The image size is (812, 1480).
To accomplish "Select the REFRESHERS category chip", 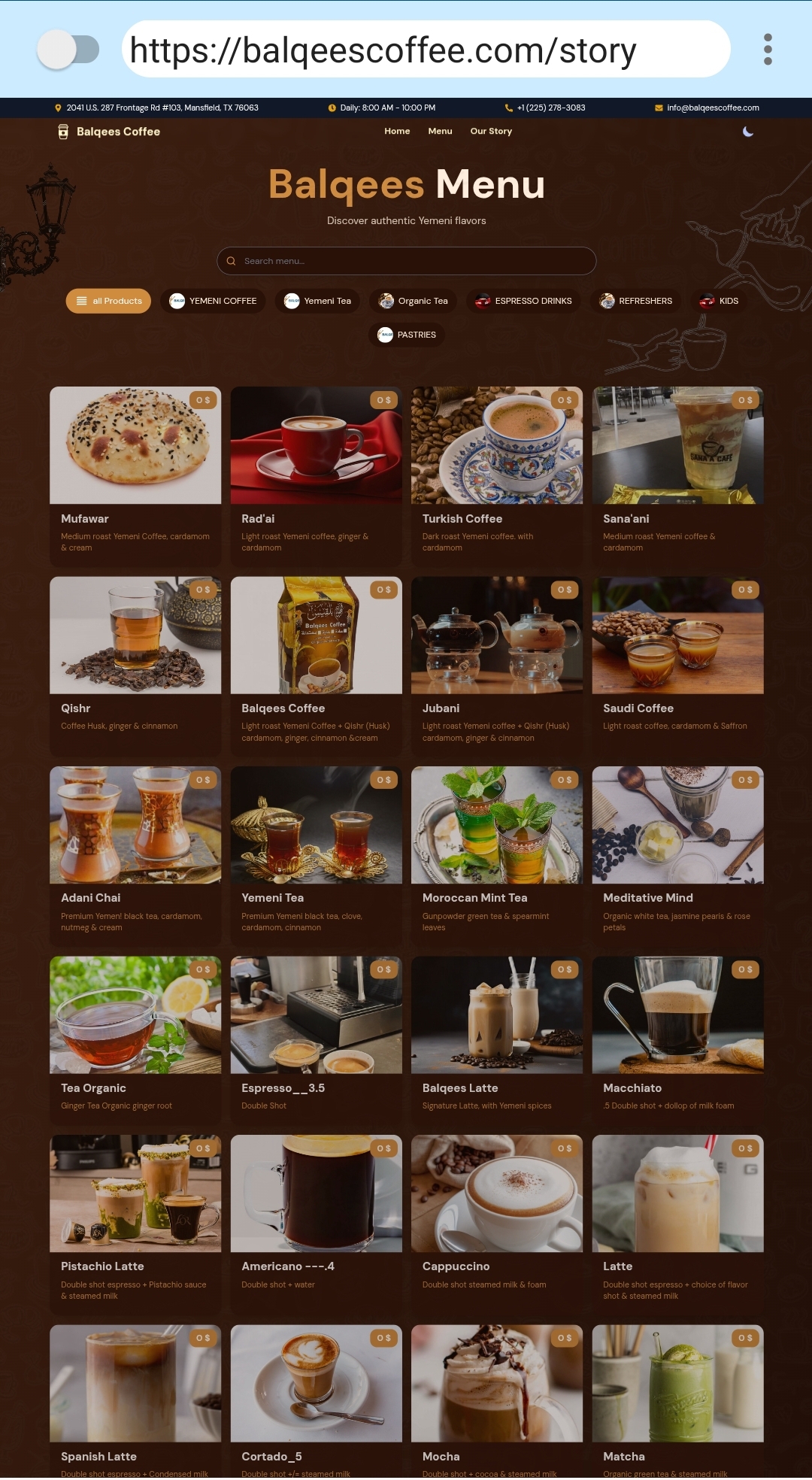I will tap(636, 301).
